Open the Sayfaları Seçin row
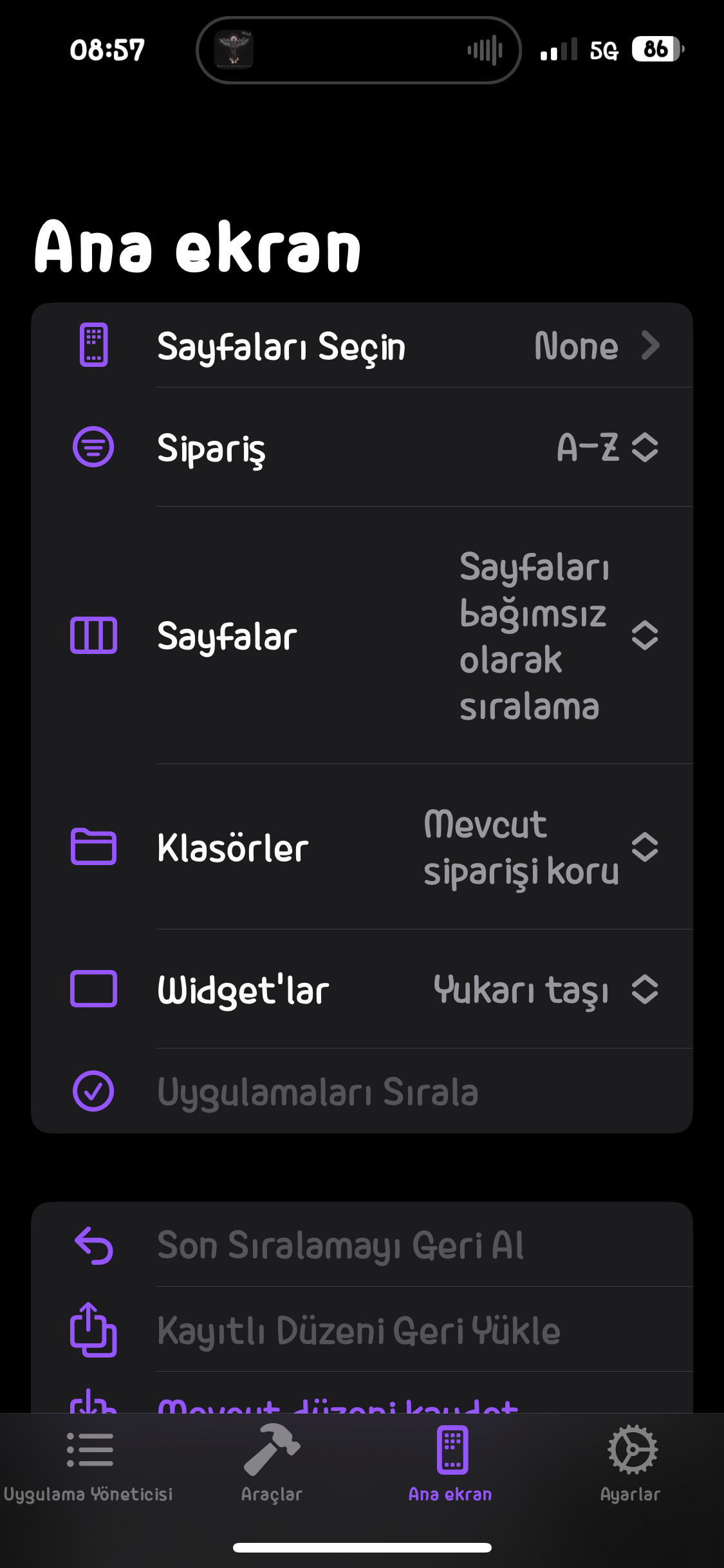Image resolution: width=724 pixels, height=1568 pixels. coord(362,346)
